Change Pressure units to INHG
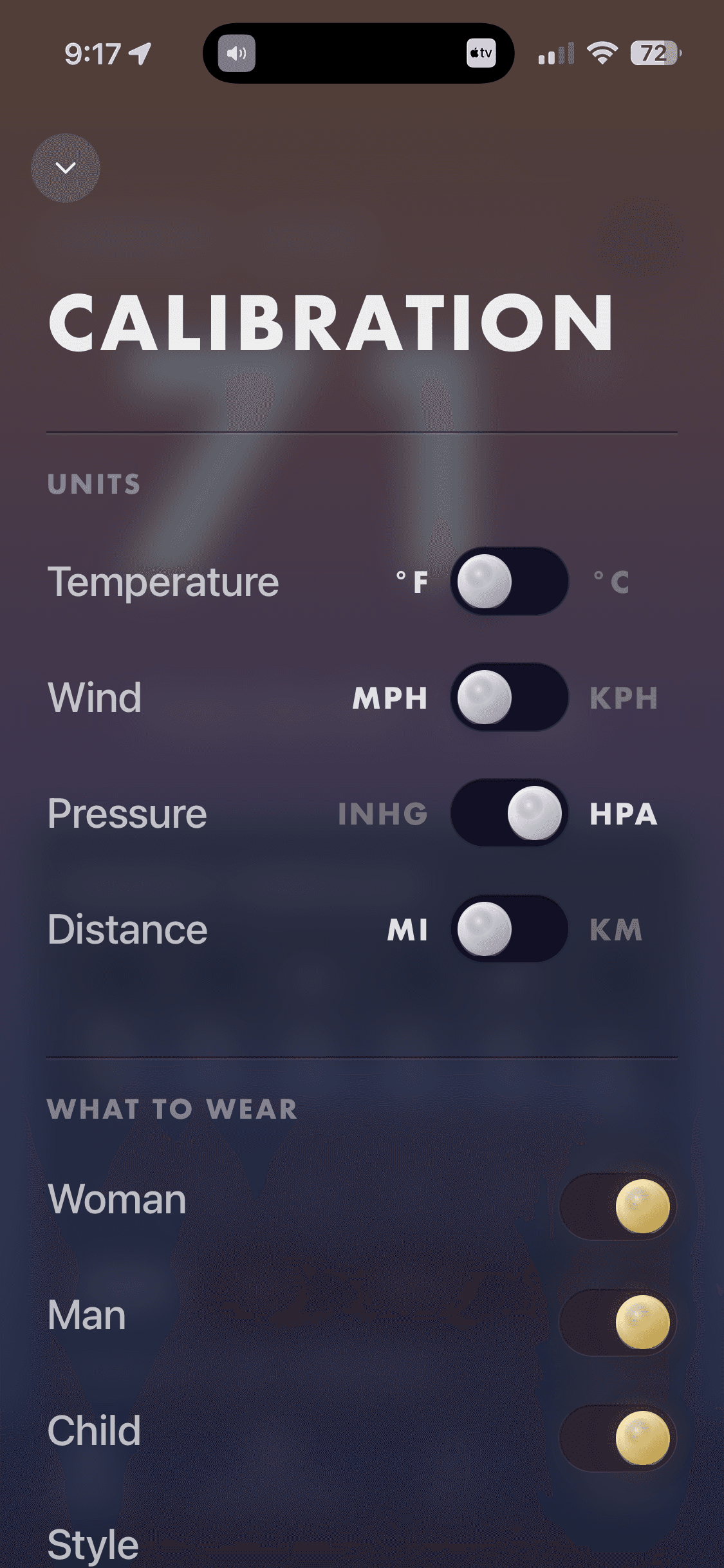724x1568 pixels. [508, 813]
